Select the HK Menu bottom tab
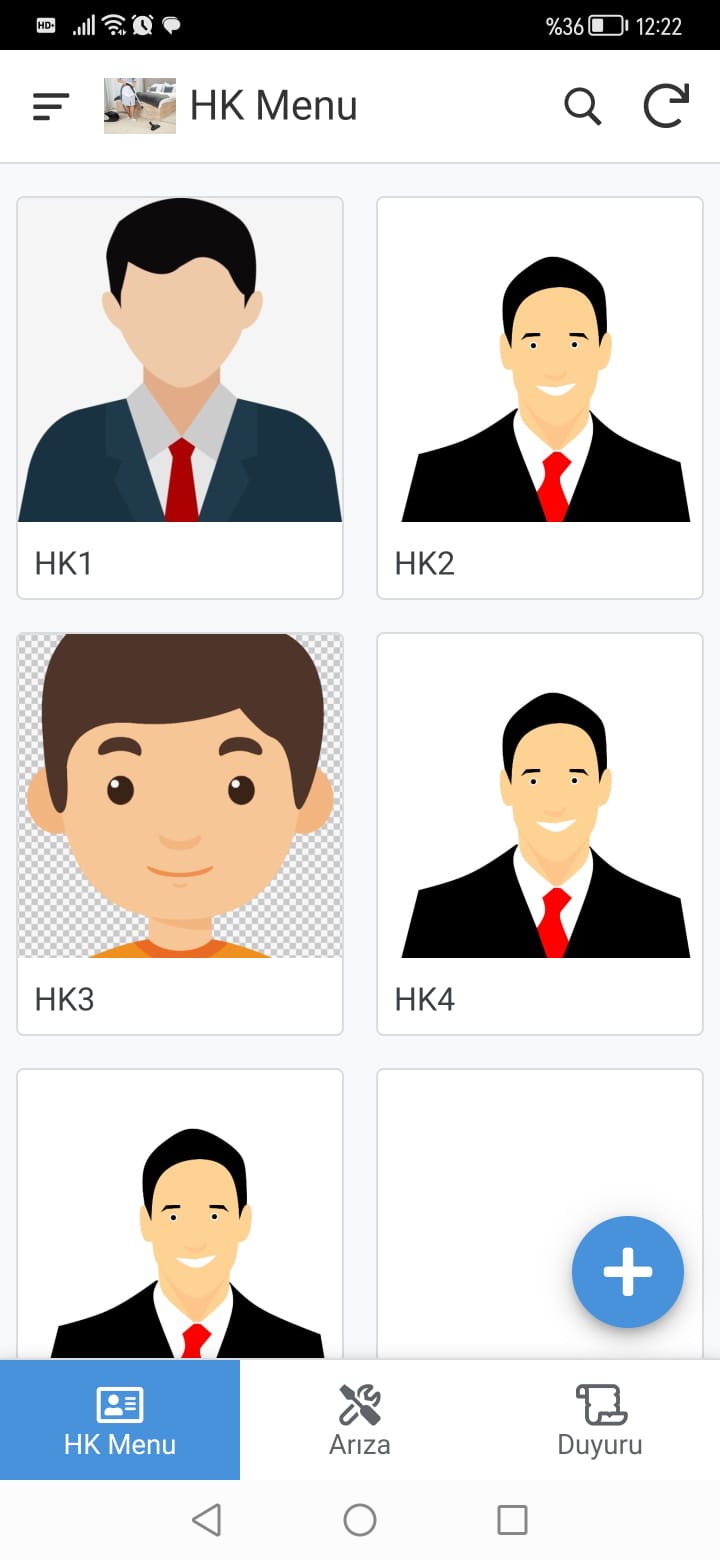 tap(120, 1420)
